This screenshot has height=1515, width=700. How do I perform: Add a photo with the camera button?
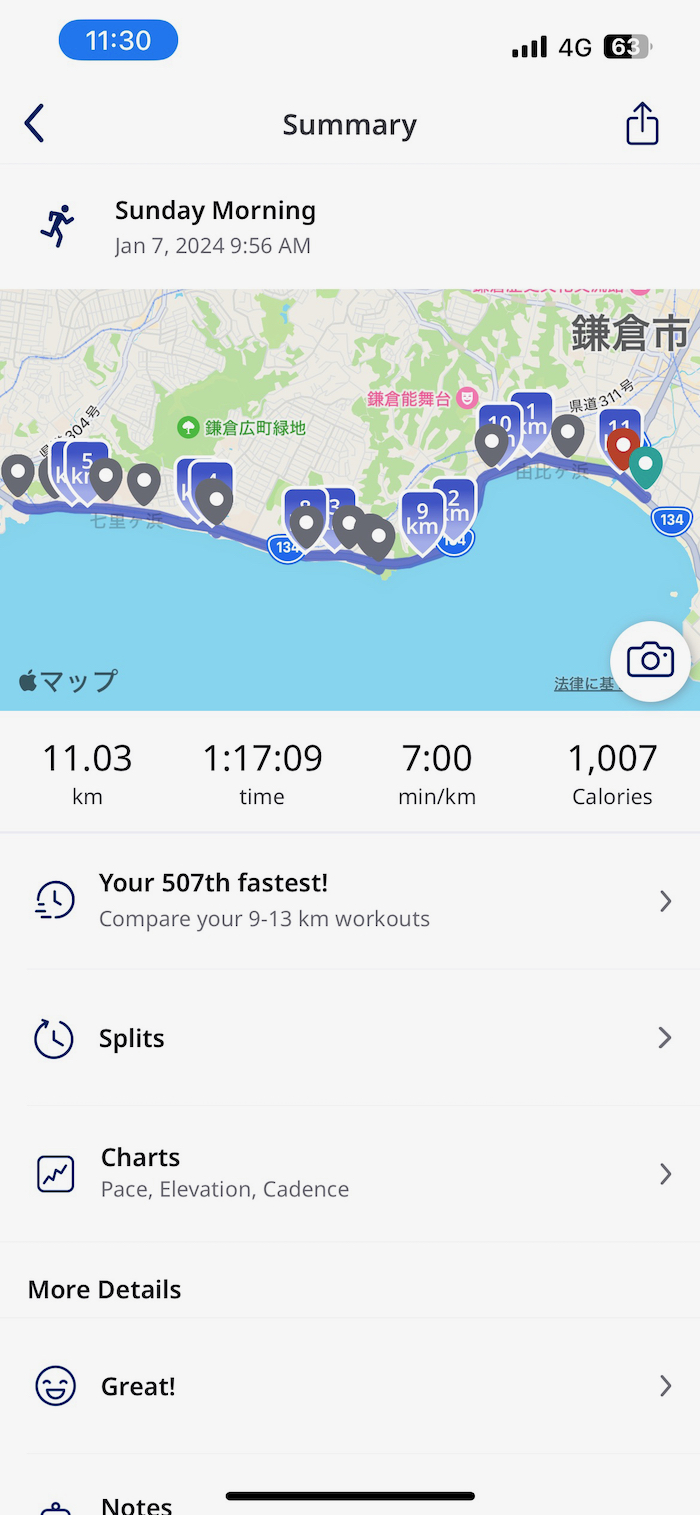[650, 661]
